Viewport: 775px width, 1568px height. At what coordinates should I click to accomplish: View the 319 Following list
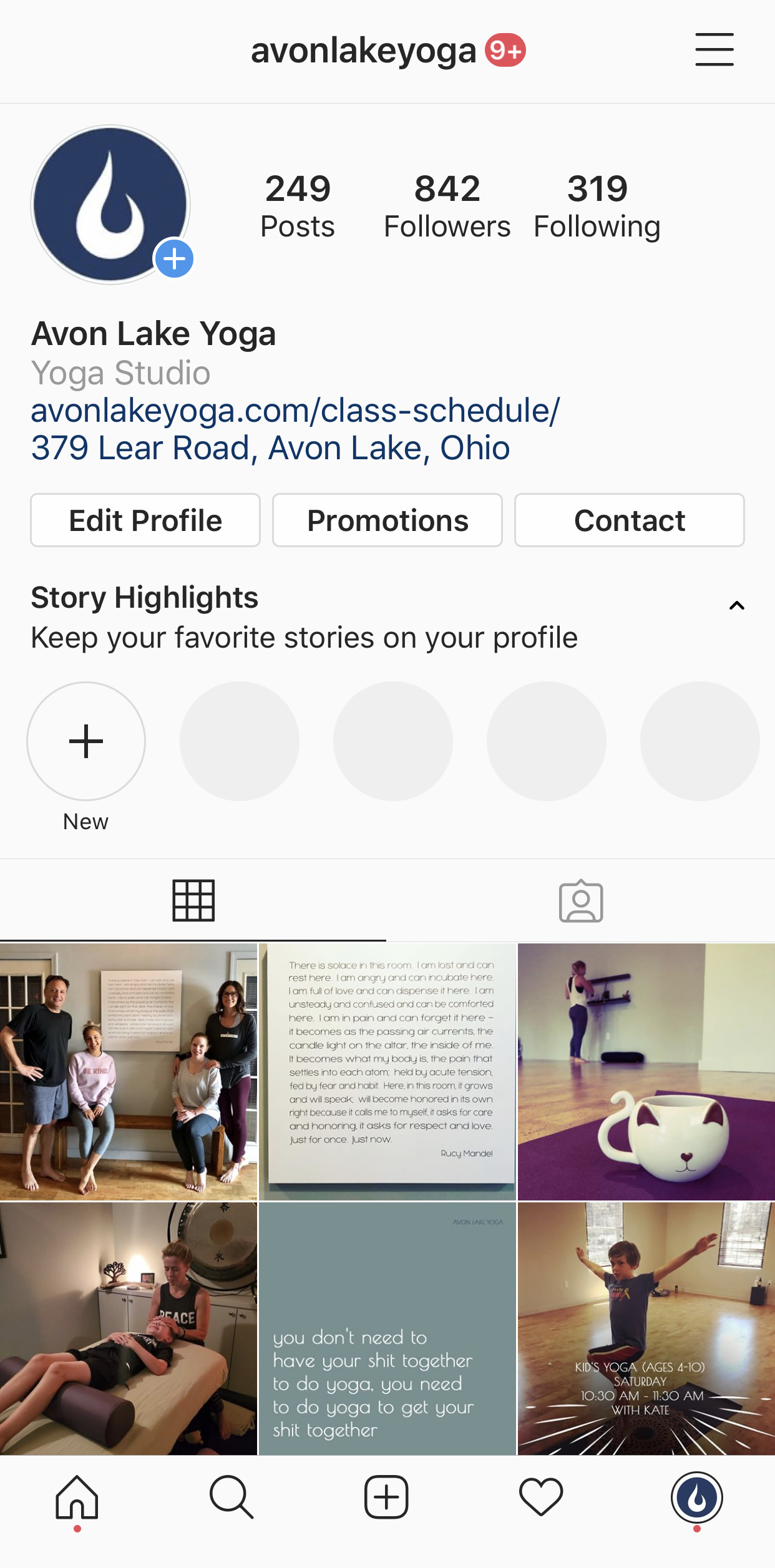point(597,206)
